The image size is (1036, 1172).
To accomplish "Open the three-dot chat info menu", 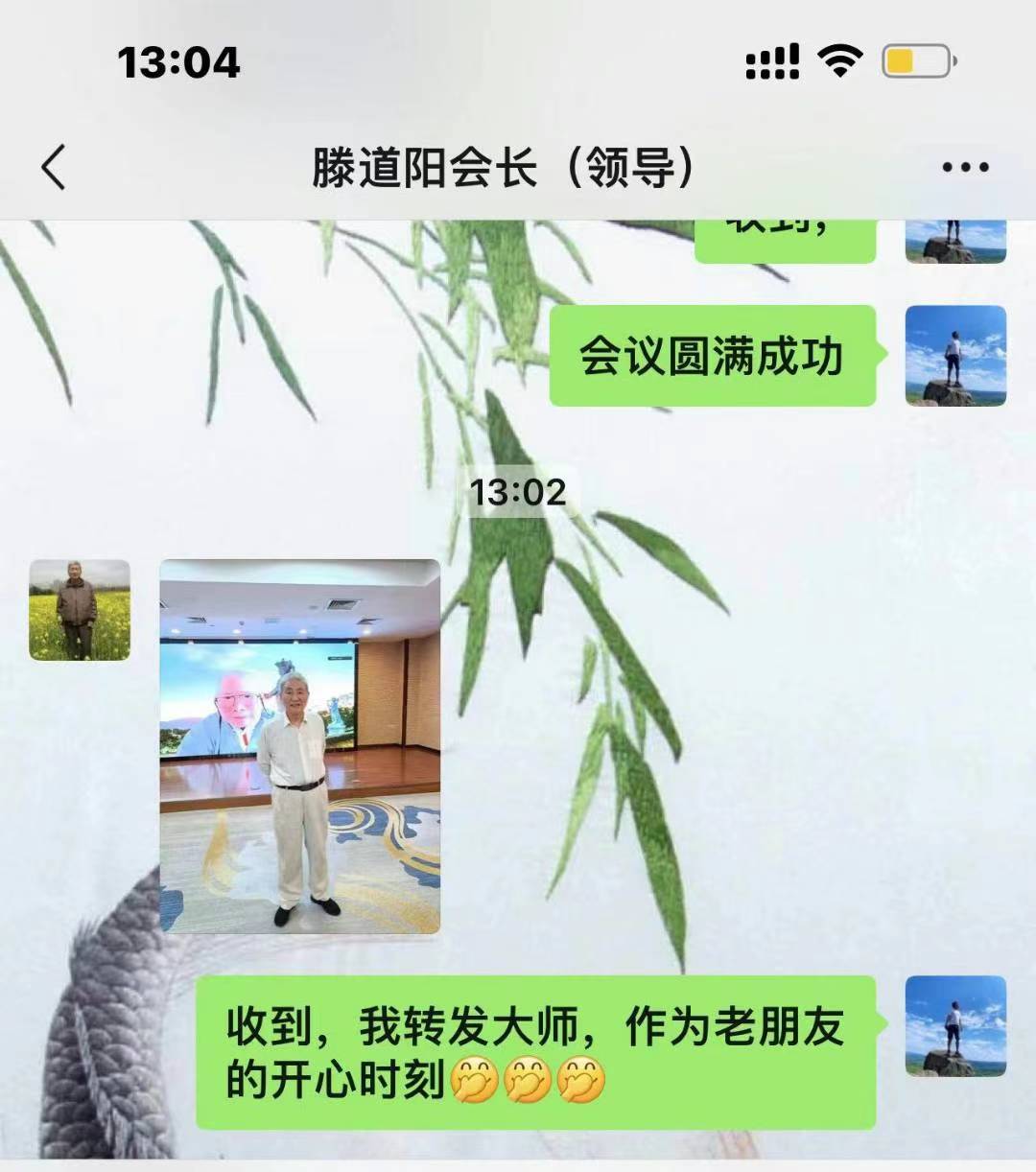I will tap(964, 168).
